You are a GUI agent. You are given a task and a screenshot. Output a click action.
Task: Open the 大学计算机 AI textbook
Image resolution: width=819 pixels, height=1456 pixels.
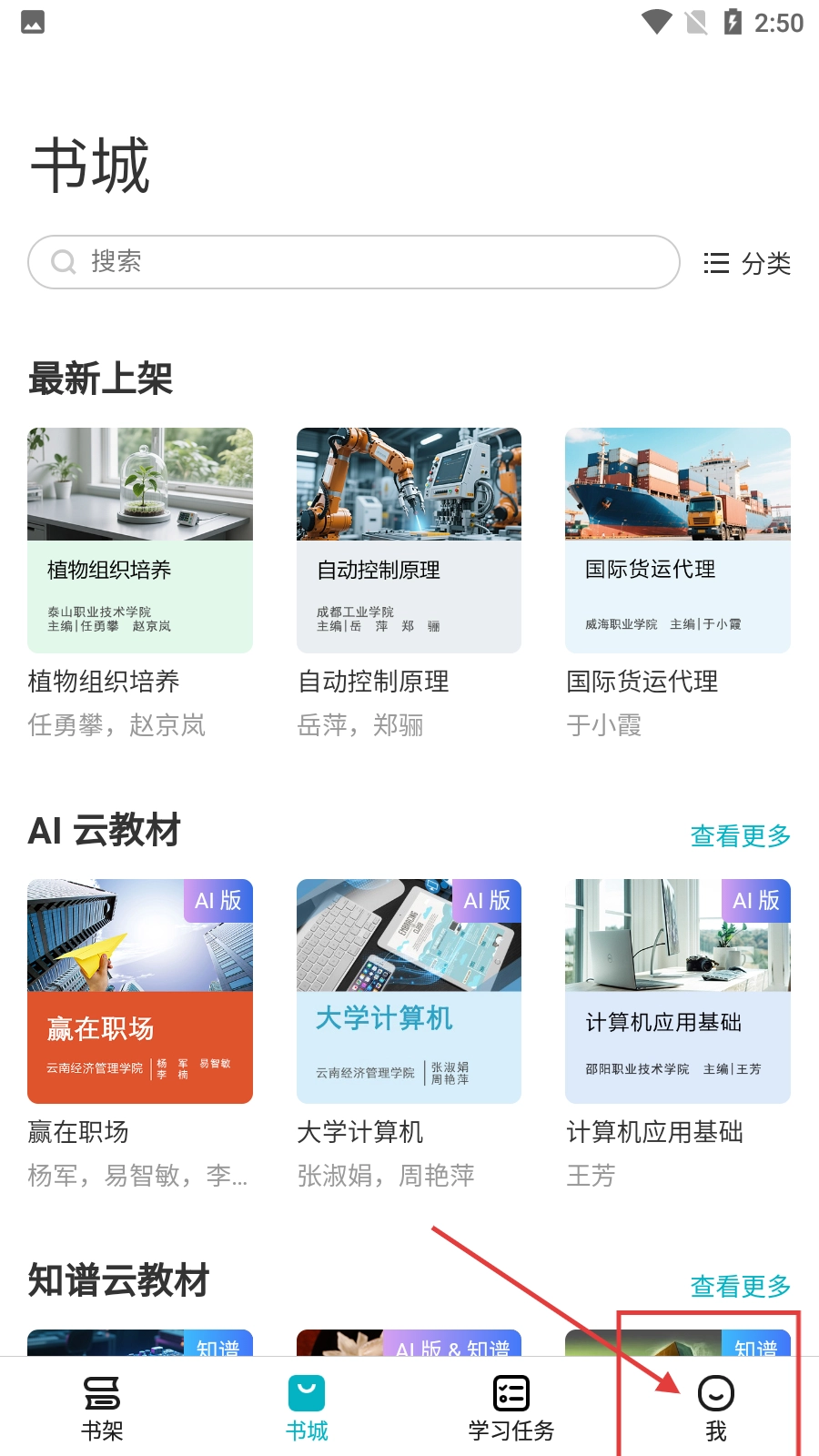pos(409,991)
